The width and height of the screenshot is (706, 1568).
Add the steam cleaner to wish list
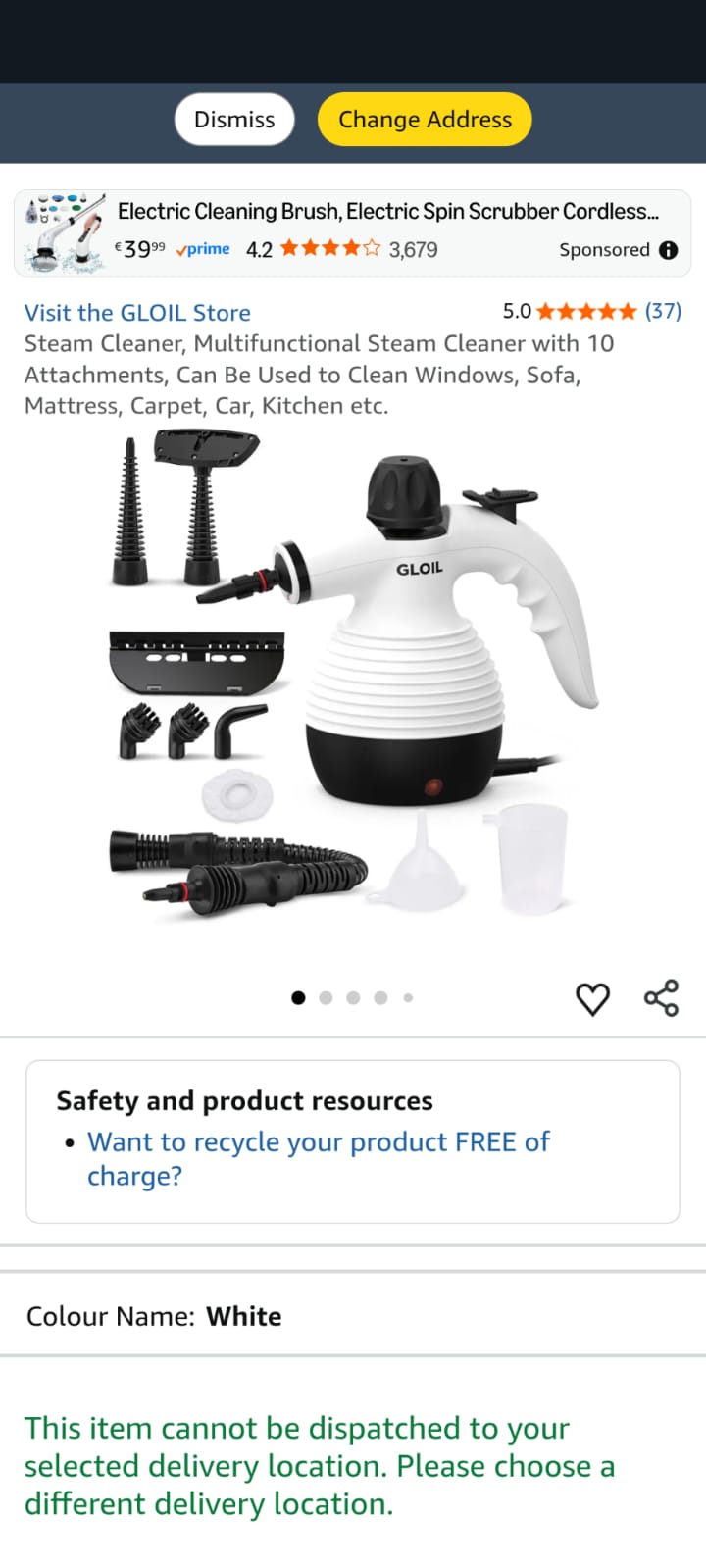(x=592, y=998)
